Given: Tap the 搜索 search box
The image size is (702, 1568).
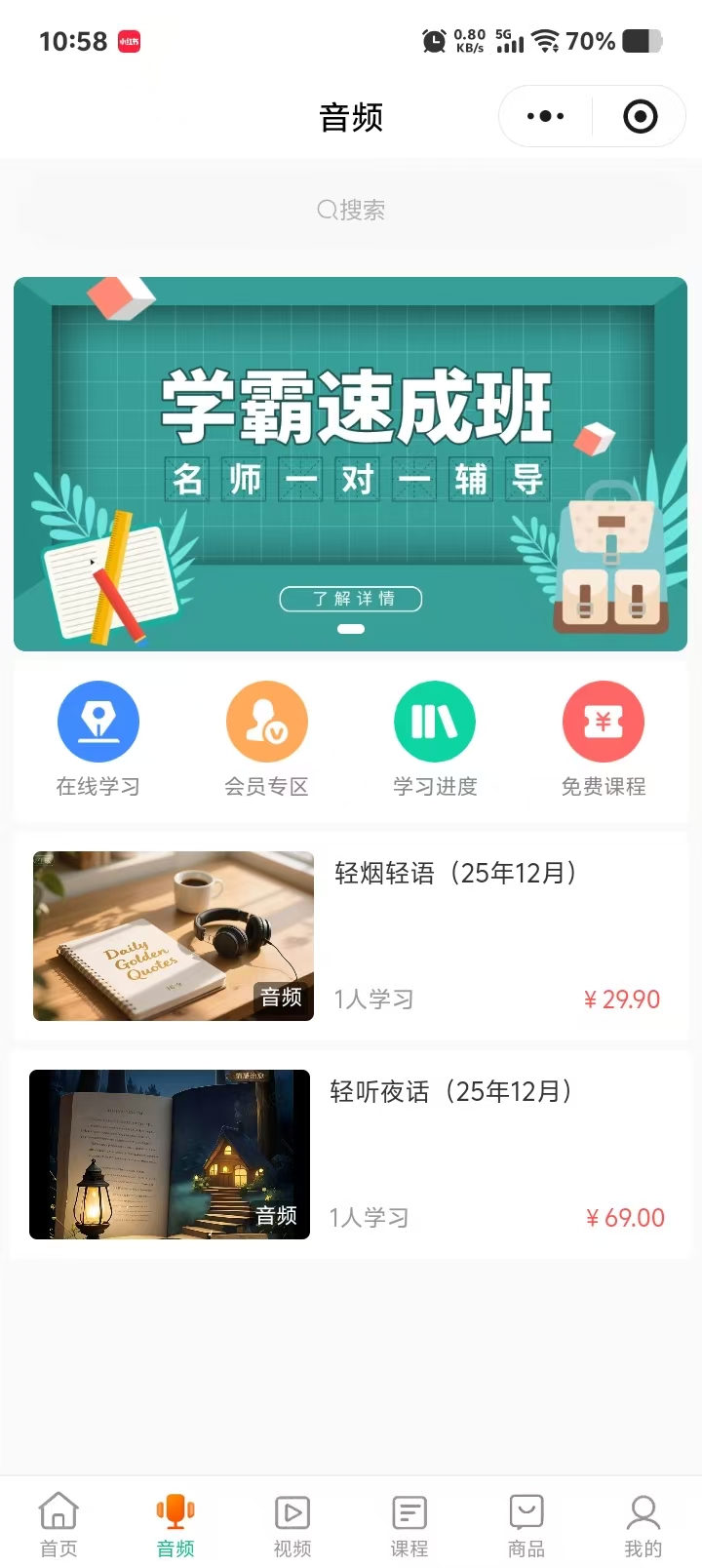Looking at the screenshot, I should pos(351,210).
